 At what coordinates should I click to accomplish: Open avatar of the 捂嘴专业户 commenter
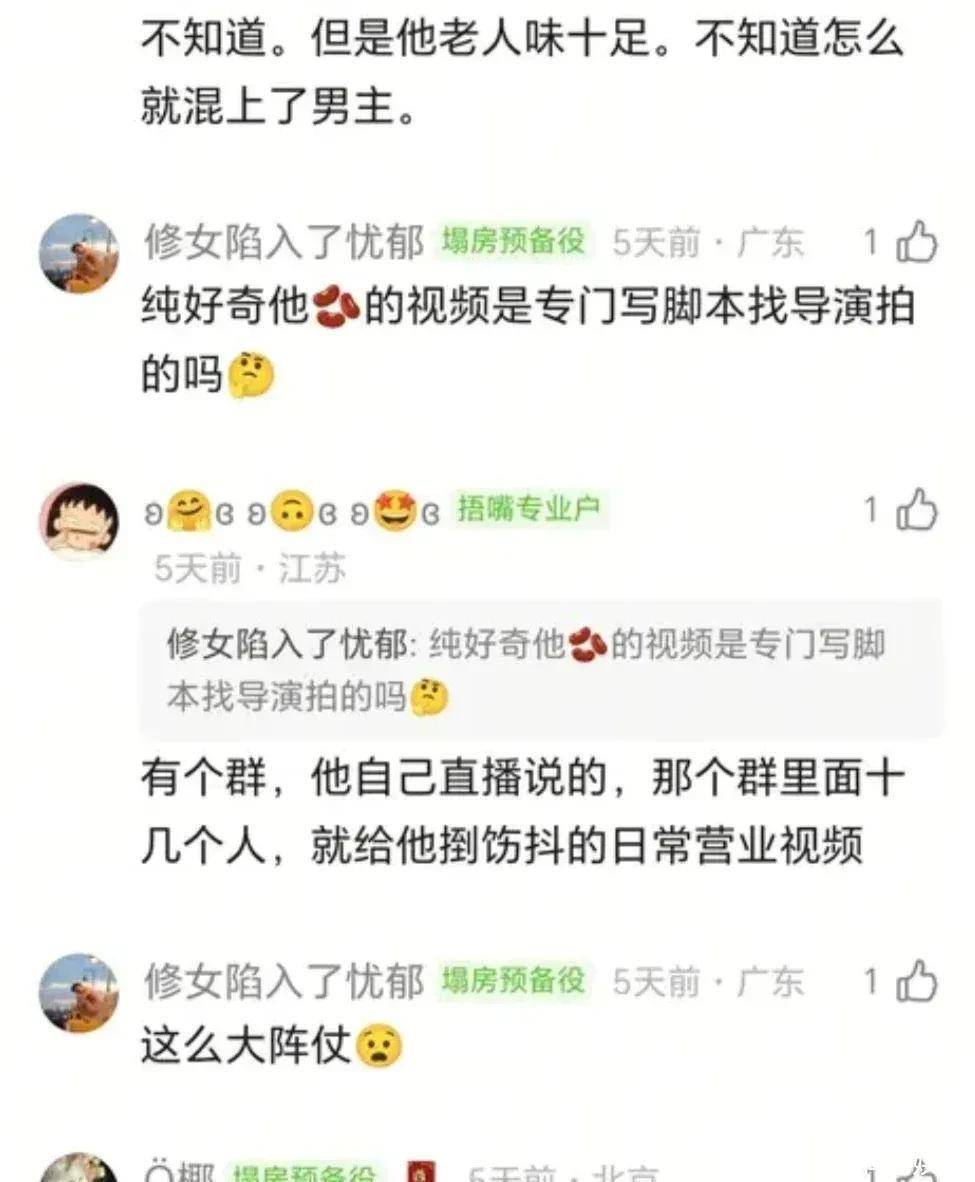pos(78,521)
